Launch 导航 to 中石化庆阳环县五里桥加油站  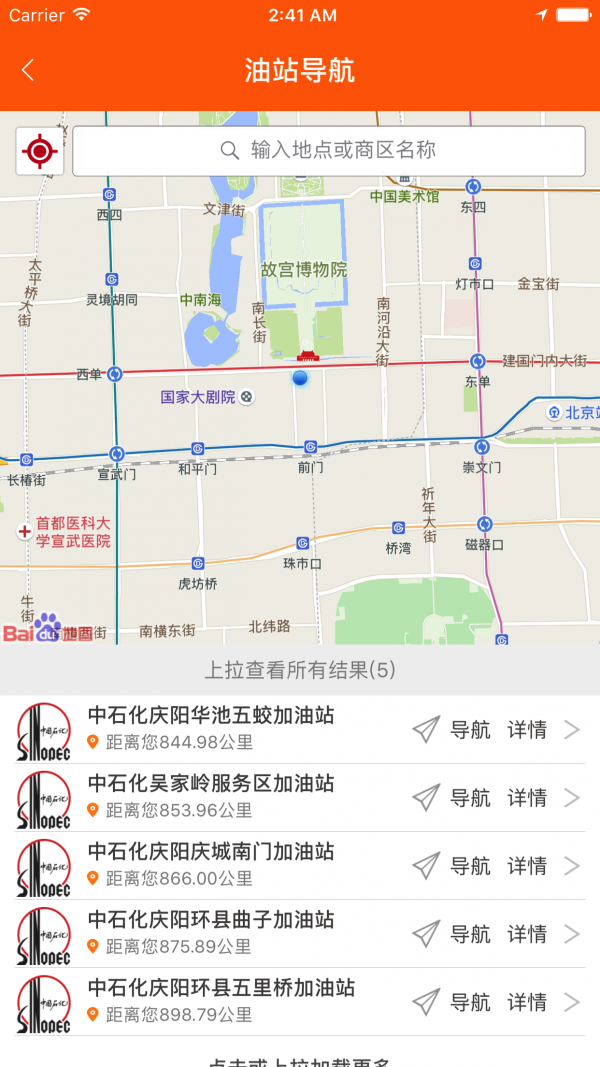(x=452, y=1002)
